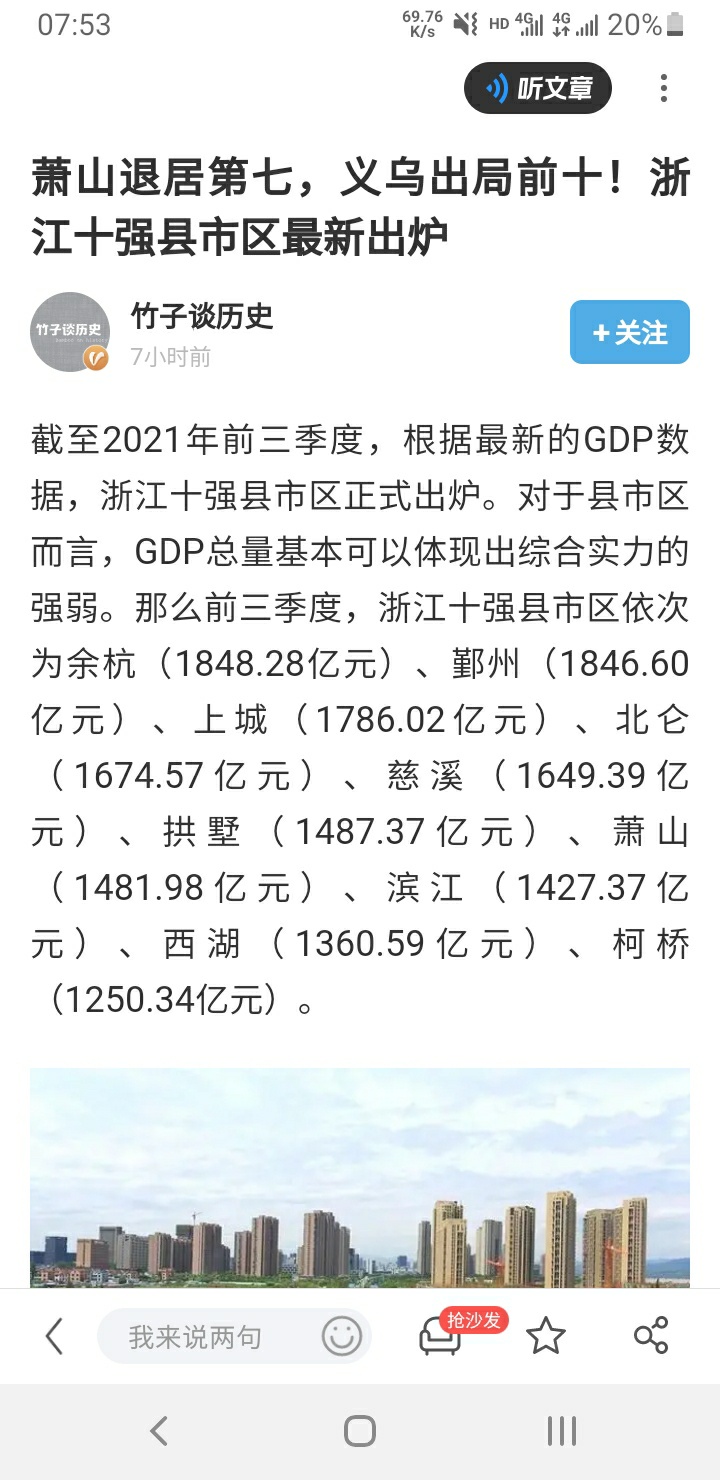Open the emoji smiley picker

(x=341, y=1336)
